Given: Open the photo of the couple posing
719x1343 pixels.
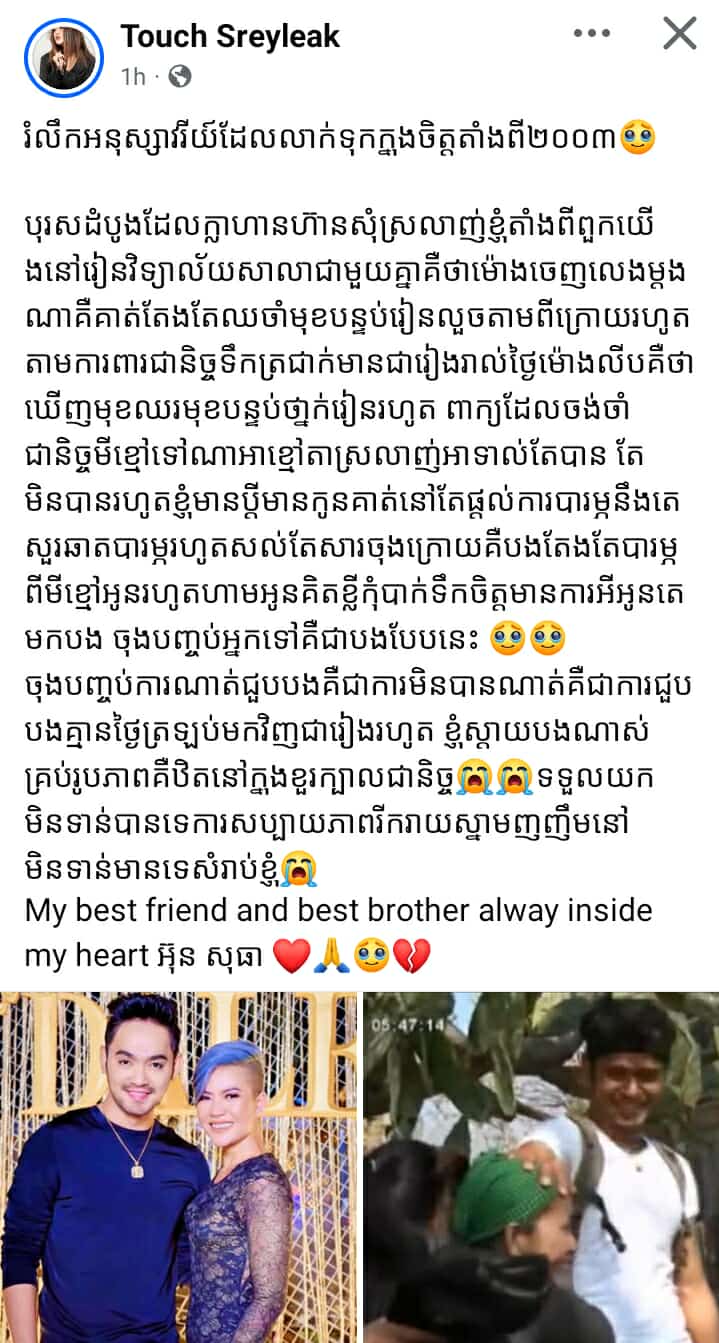Looking at the screenshot, I should tap(178, 1166).
